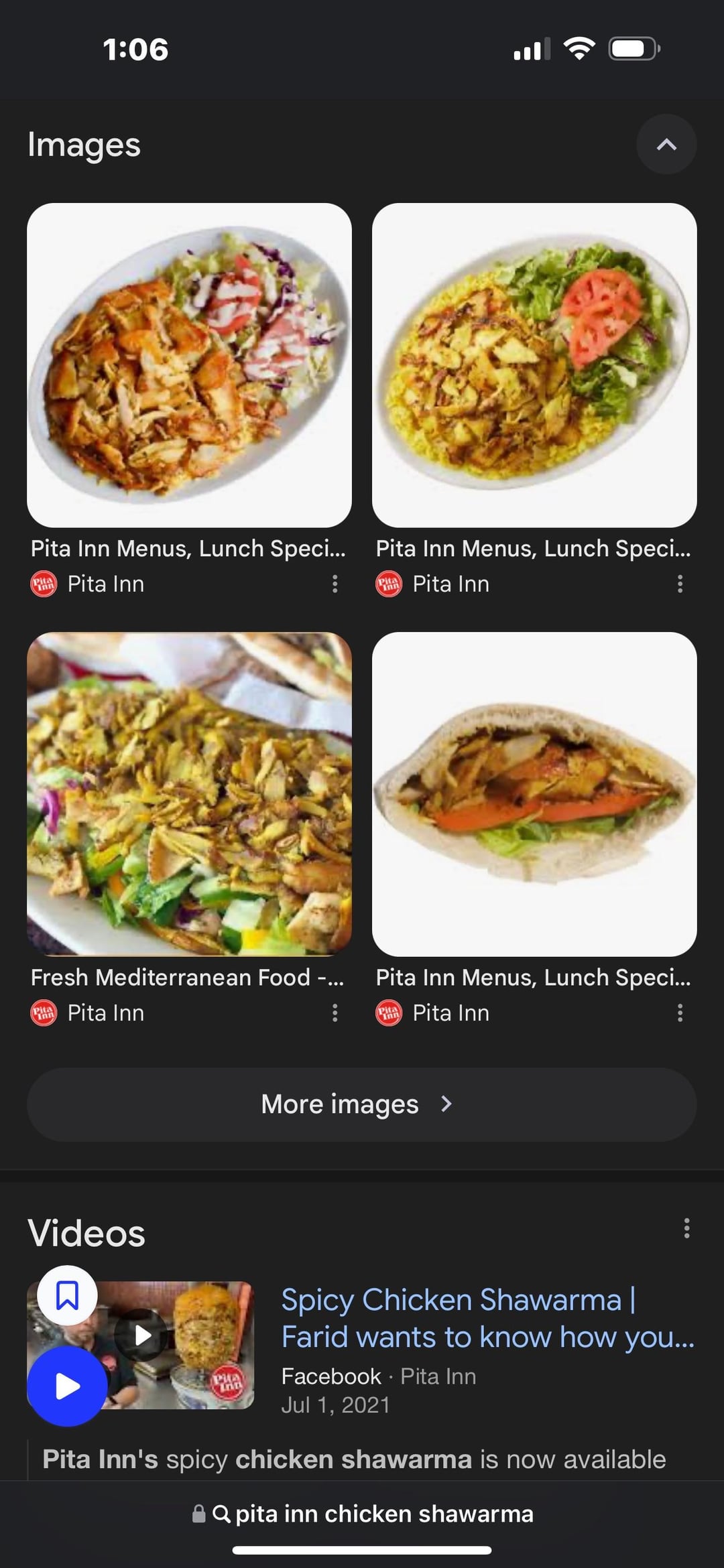Image resolution: width=724 pixels, height=1568 pixels.
Task: Show more images
Action: point(361,1104)
